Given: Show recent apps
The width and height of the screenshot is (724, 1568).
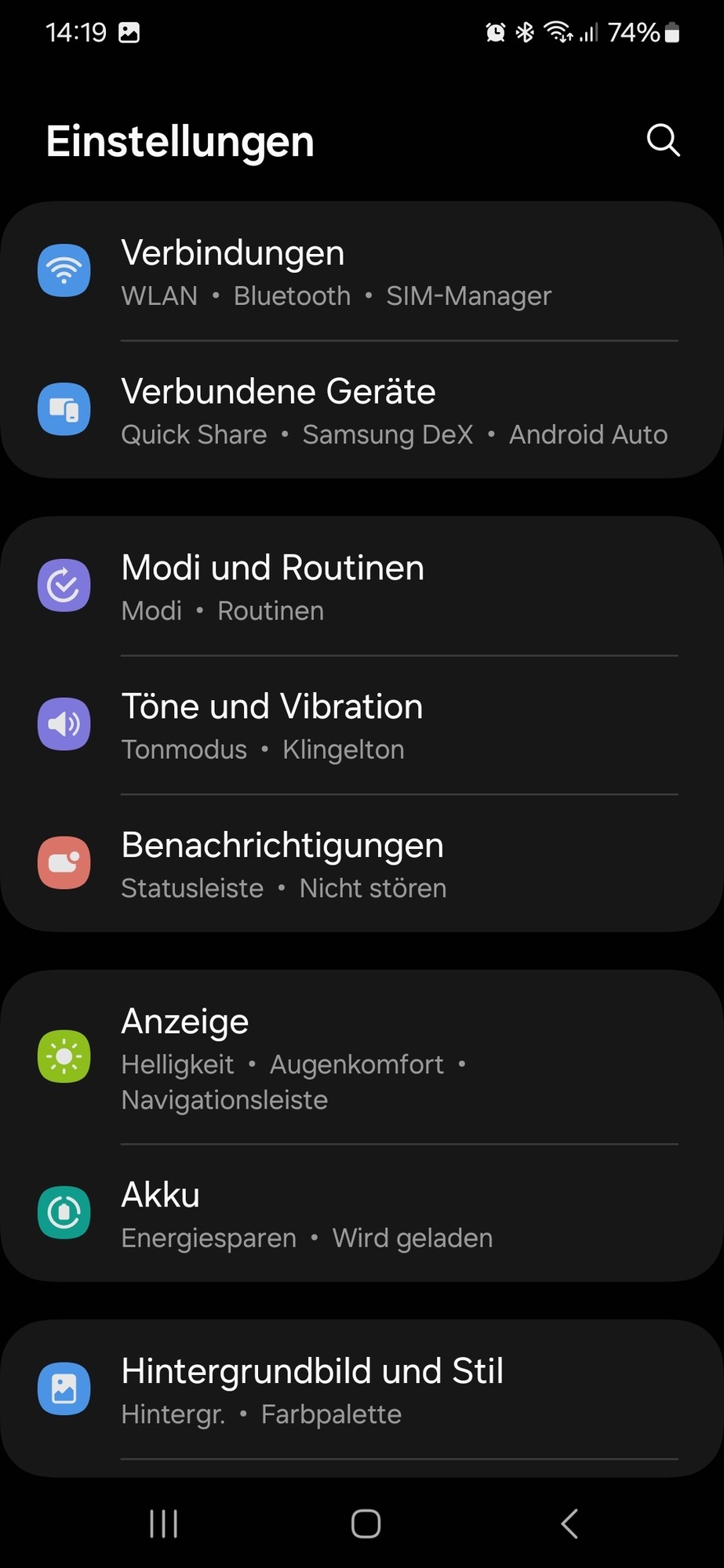Looking at the screenshot, I should tap(164, 1524).
